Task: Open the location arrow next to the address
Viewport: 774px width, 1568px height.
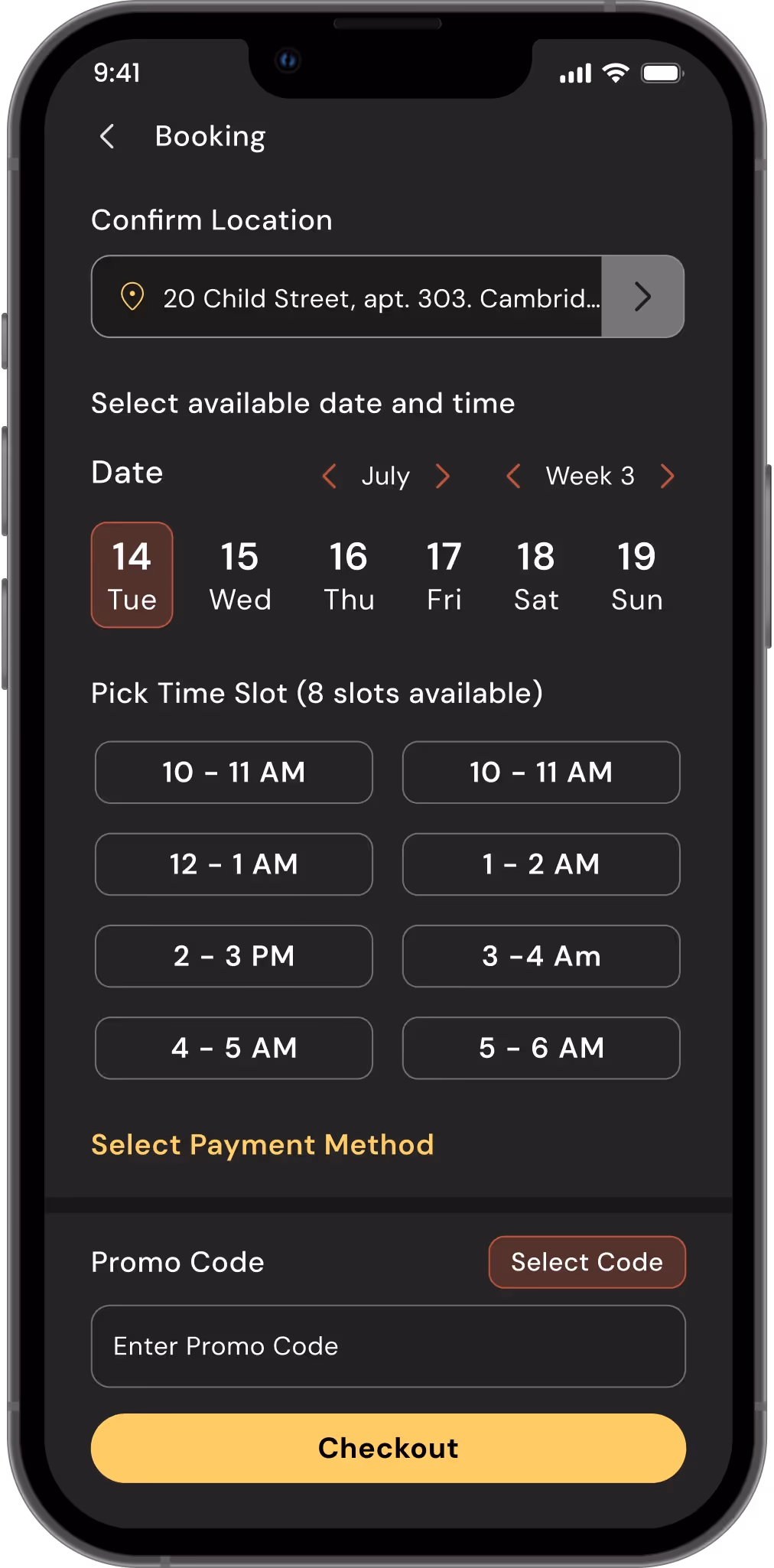Action: [642, 297]
